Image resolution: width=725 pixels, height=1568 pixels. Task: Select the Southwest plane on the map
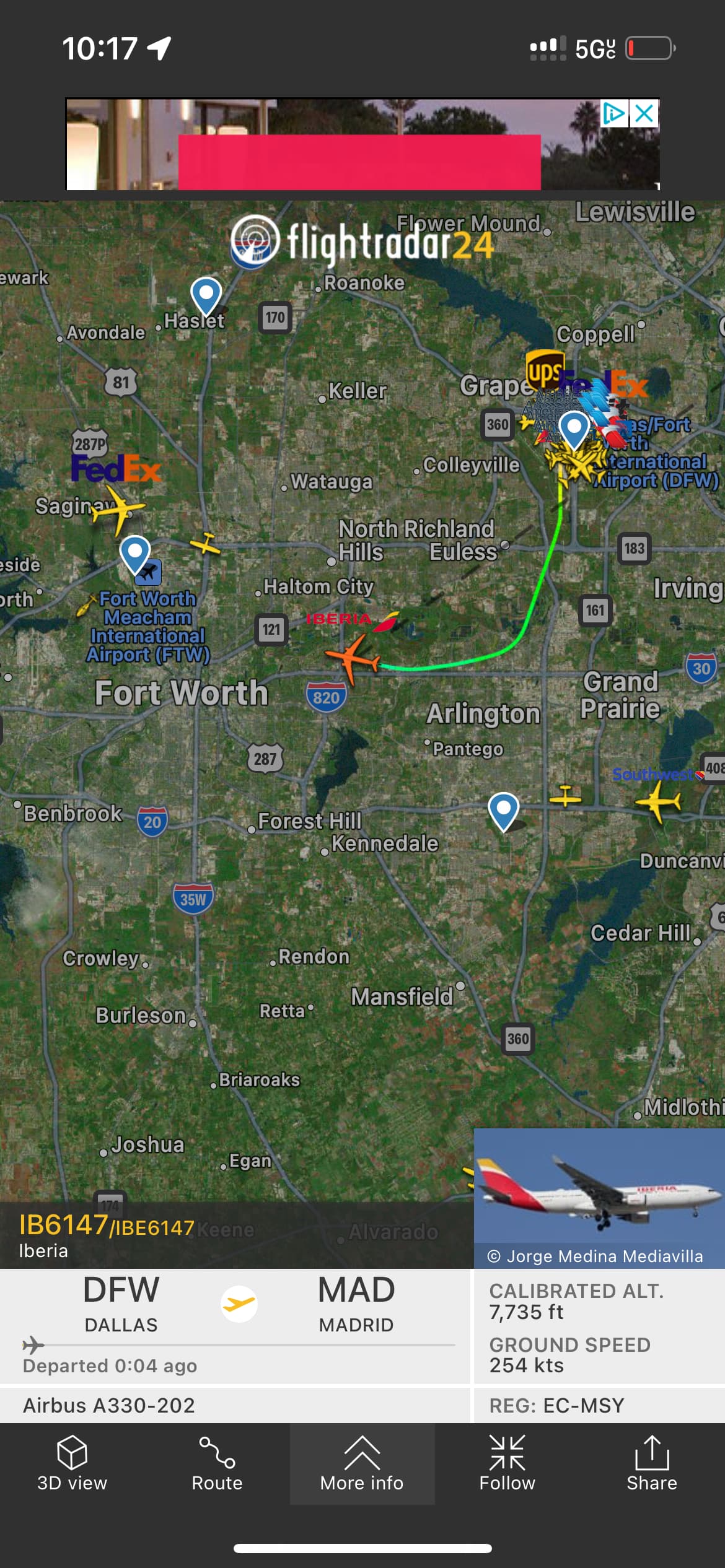pos(658,801)
